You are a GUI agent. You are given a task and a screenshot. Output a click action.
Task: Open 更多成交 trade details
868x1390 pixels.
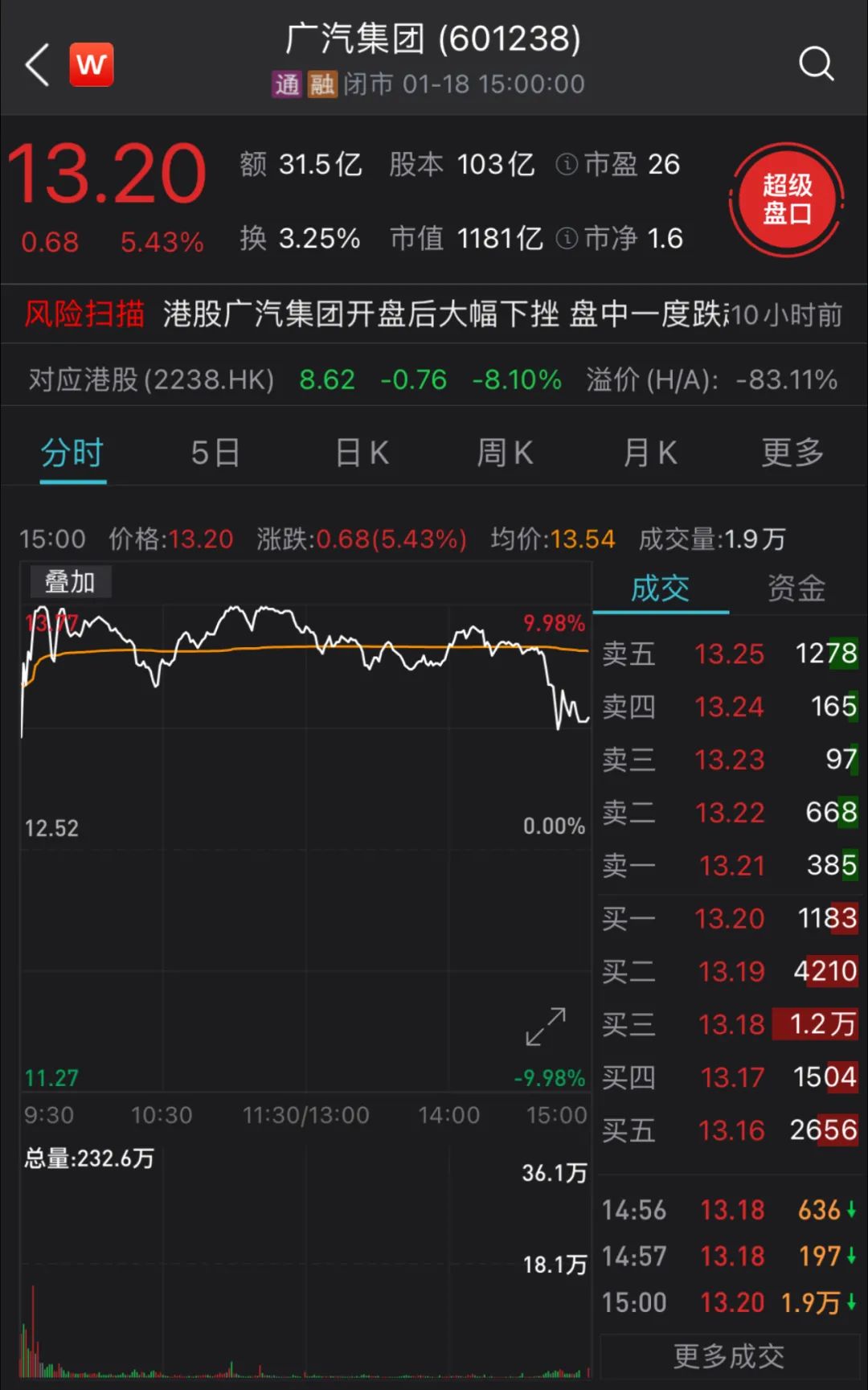coord(729,1356)
